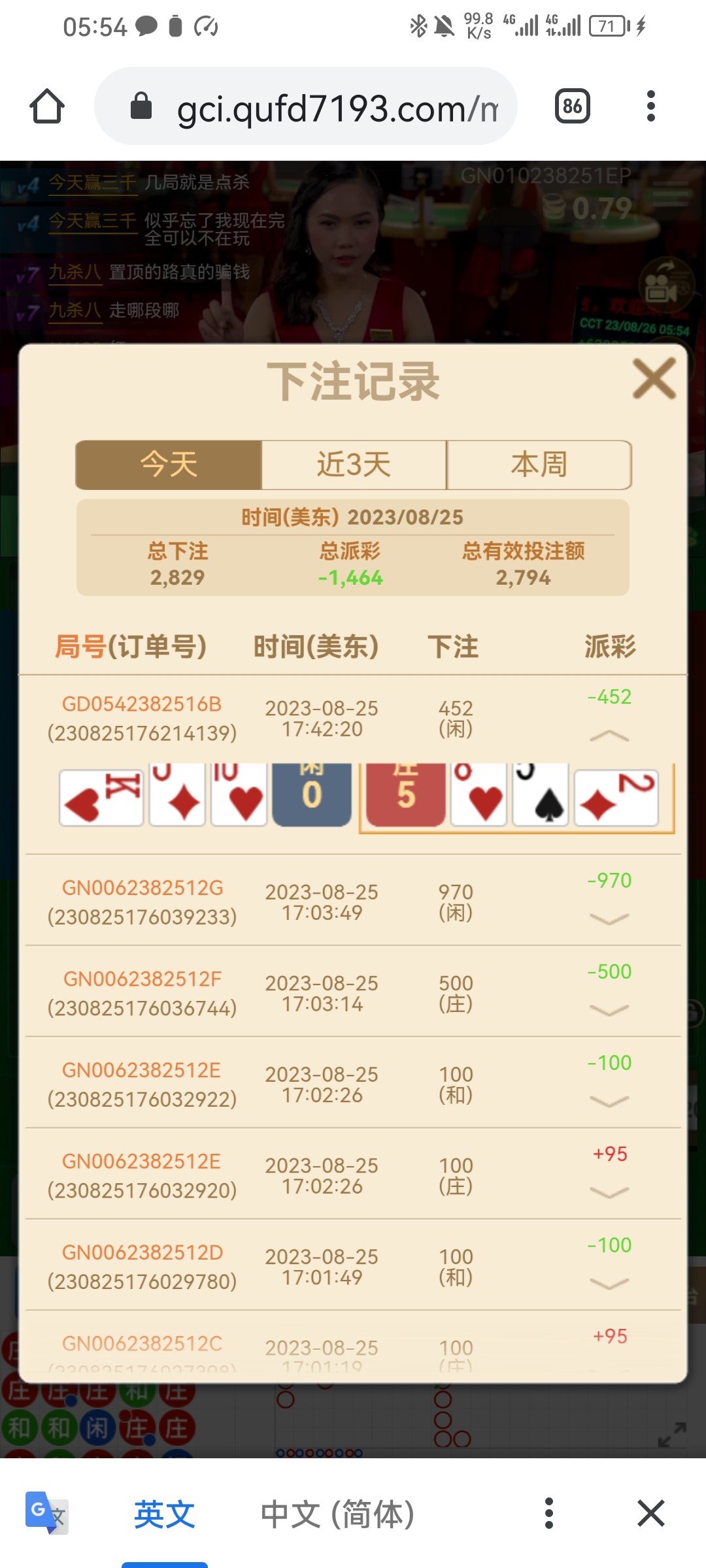Open the tab switcher showing 86 tabs
The width and height of the screenshot is (706, 1568).
click(x=572, y=106)
